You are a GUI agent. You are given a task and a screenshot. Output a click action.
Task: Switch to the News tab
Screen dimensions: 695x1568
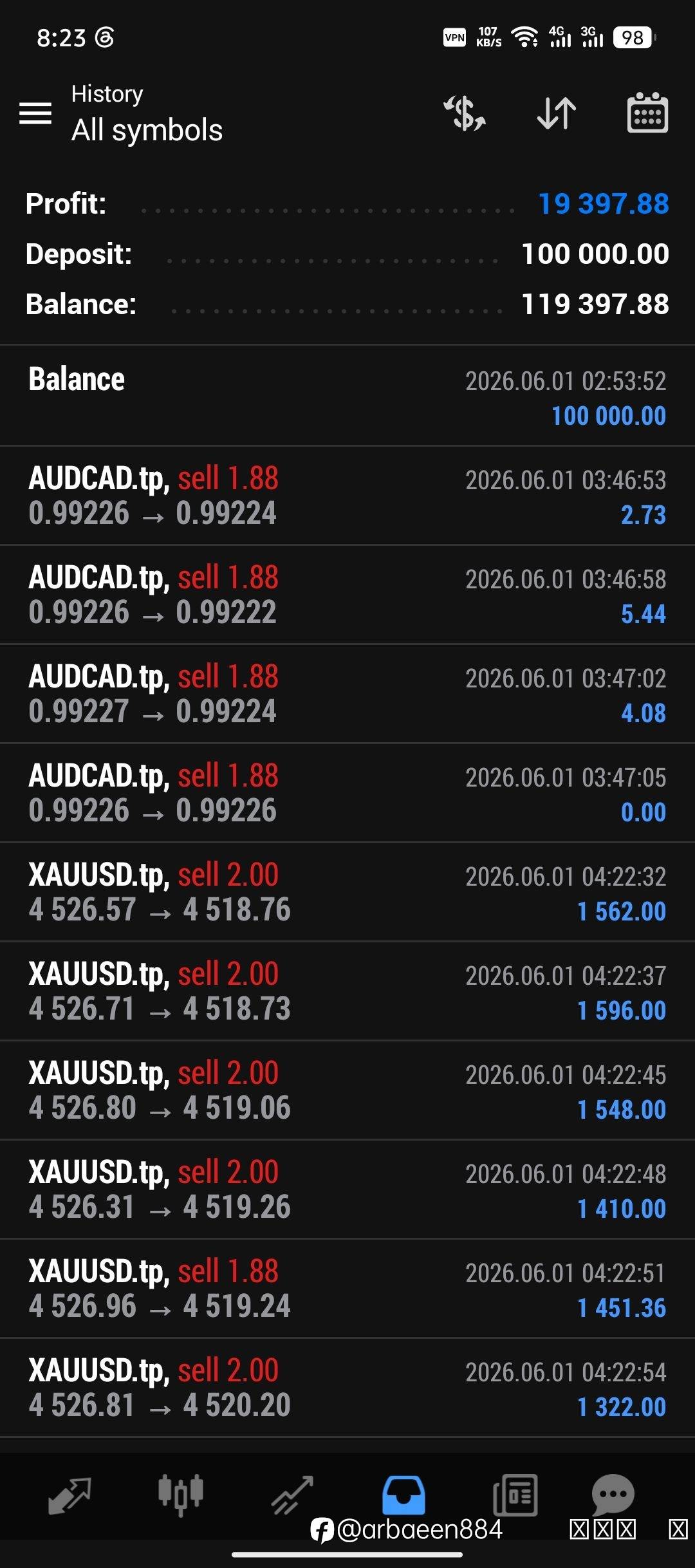click(515, 1495)
